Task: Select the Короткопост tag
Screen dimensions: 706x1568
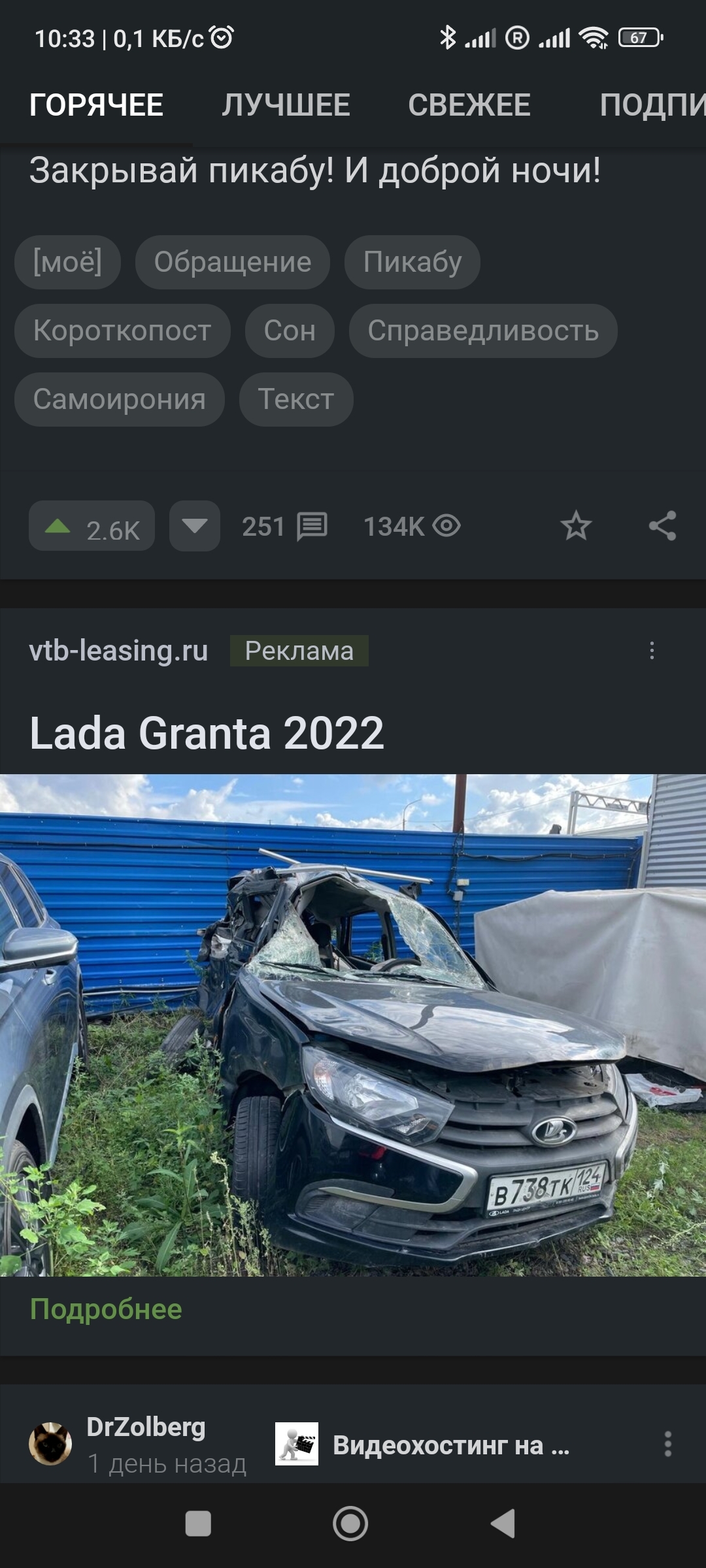Action: [x=122, y=331]
